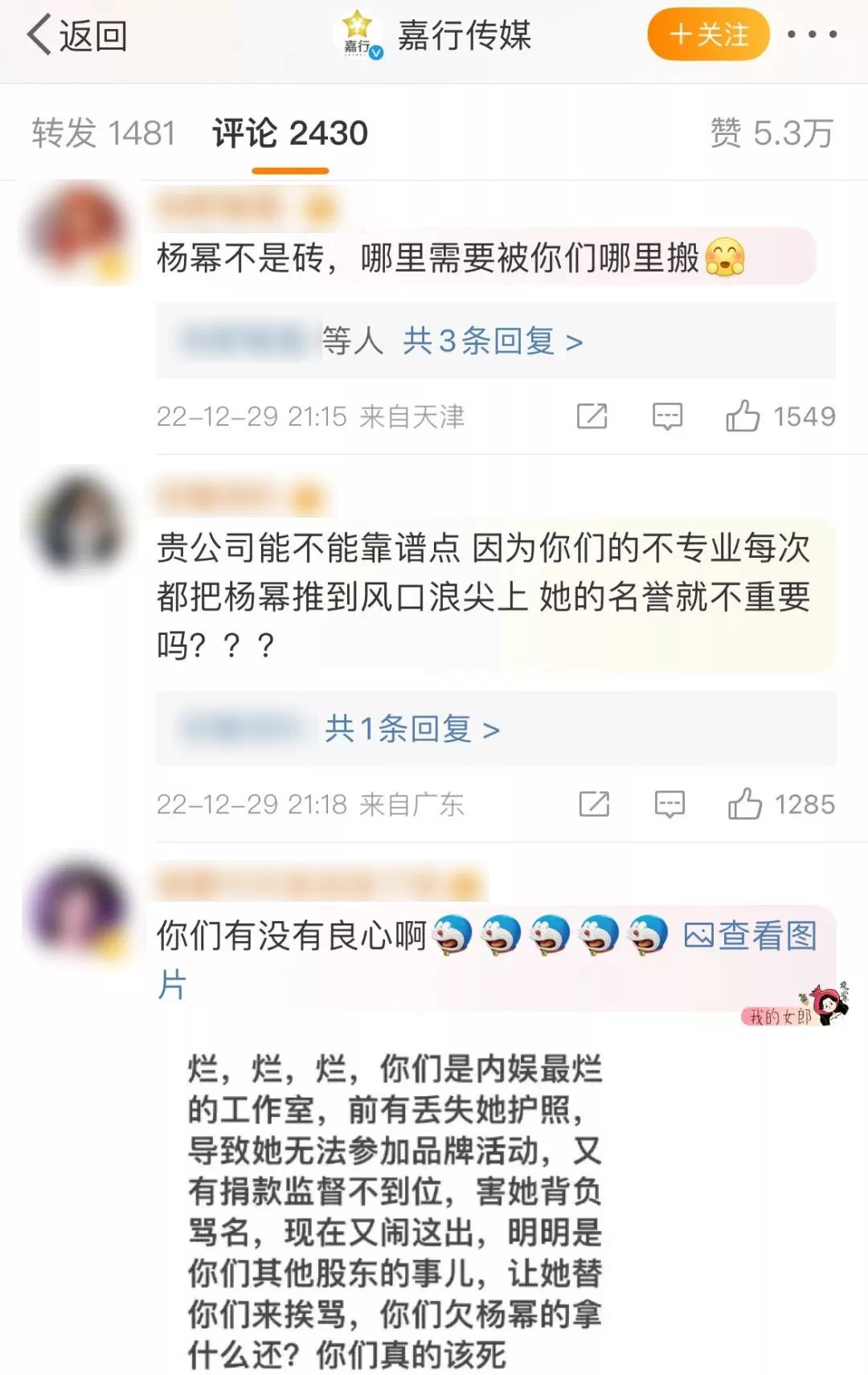Switch to the 转发 1481 tab
The width and height of the screenshot is (868, 1375).
[x=104, y=133]
